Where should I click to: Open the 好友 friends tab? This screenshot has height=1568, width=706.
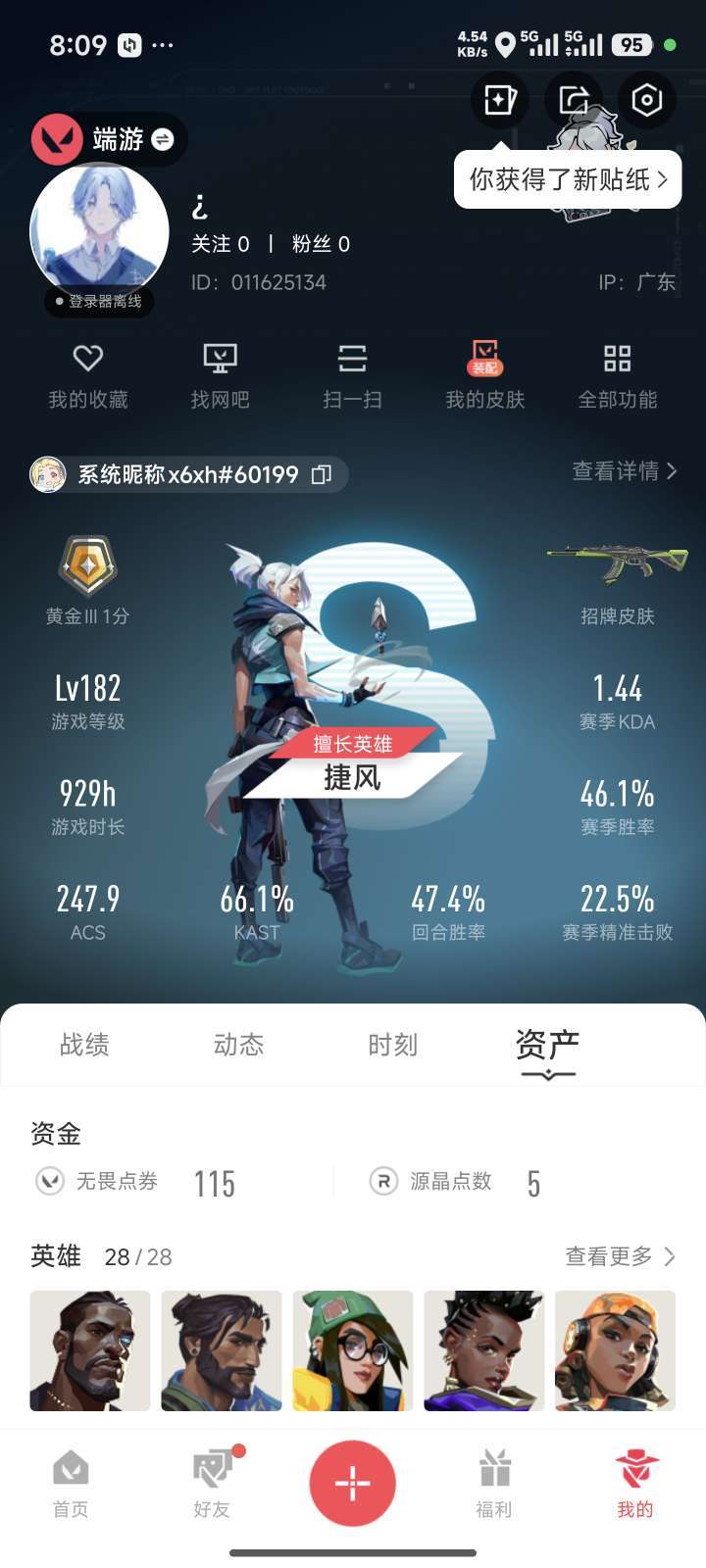pyautogui.click(x=212, y=1484)
